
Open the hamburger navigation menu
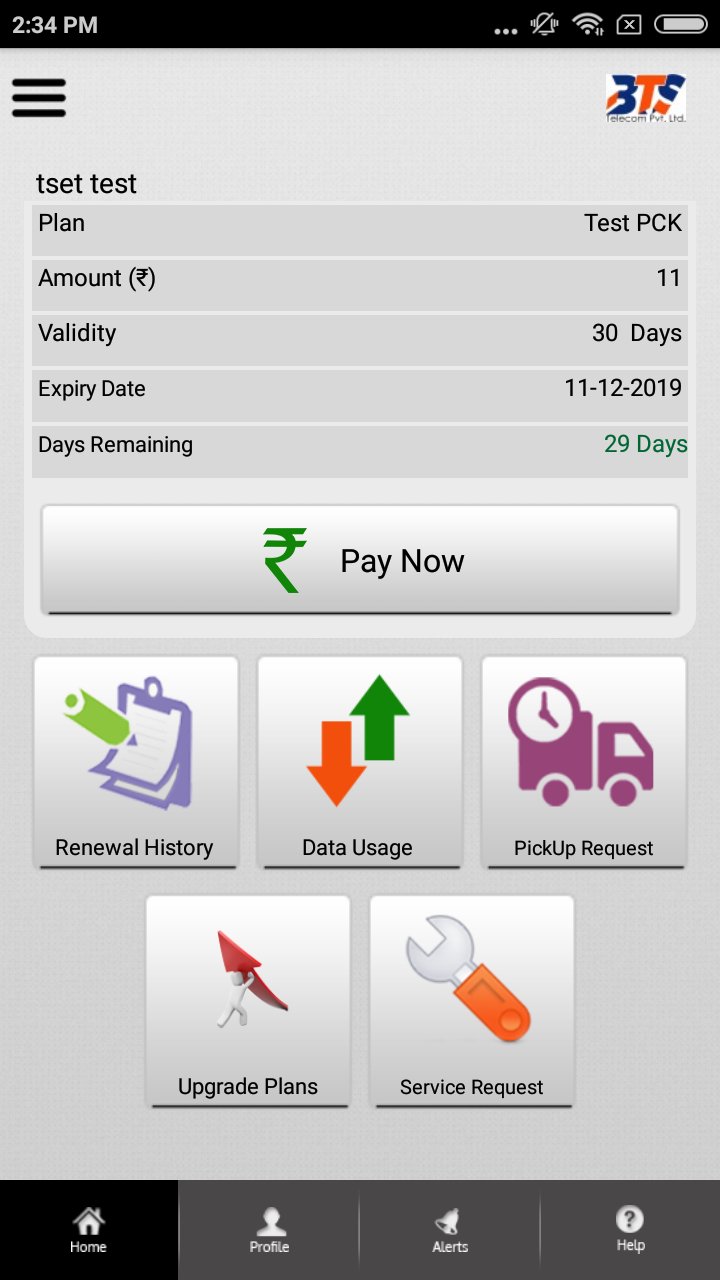tap(39, 99)
